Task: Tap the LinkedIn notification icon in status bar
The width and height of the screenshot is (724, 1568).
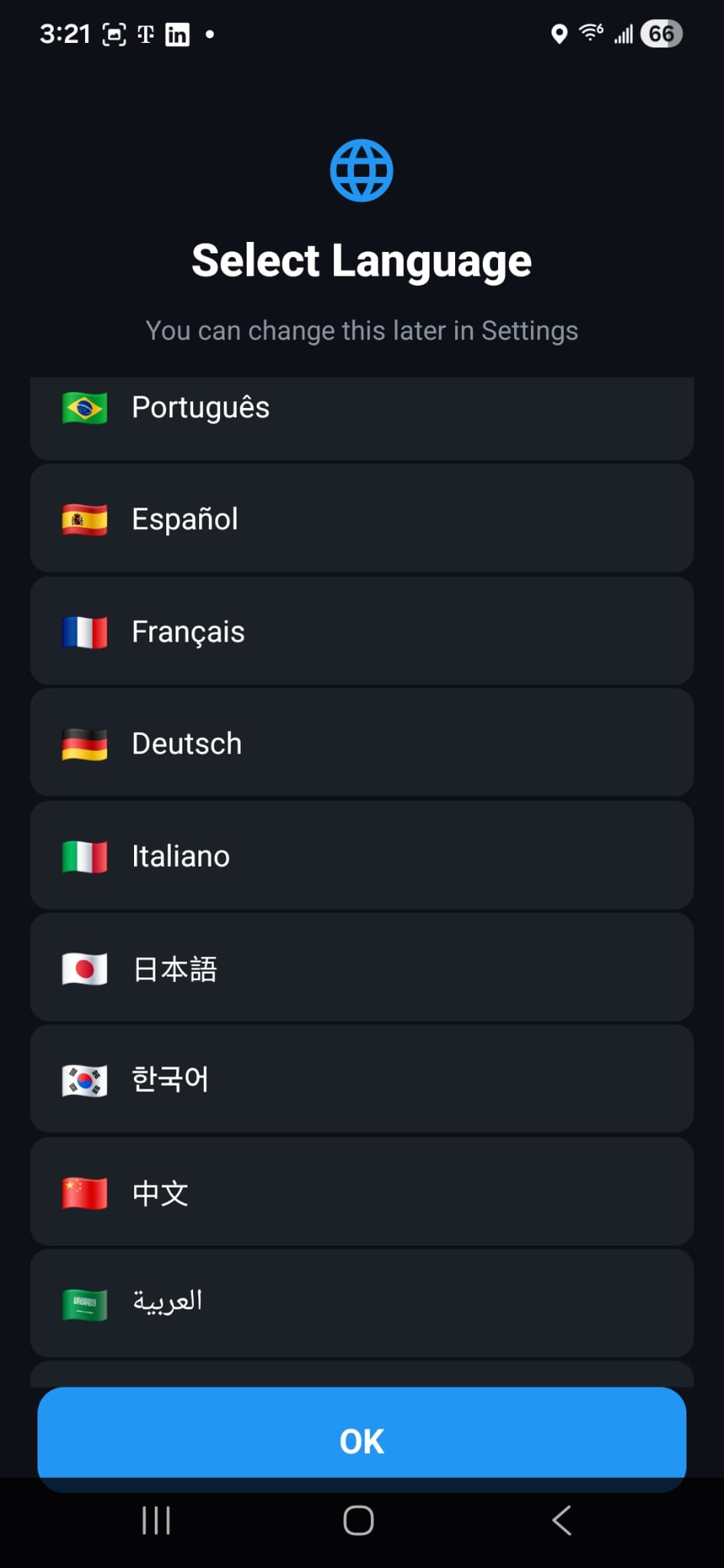Action: [177, 34]
